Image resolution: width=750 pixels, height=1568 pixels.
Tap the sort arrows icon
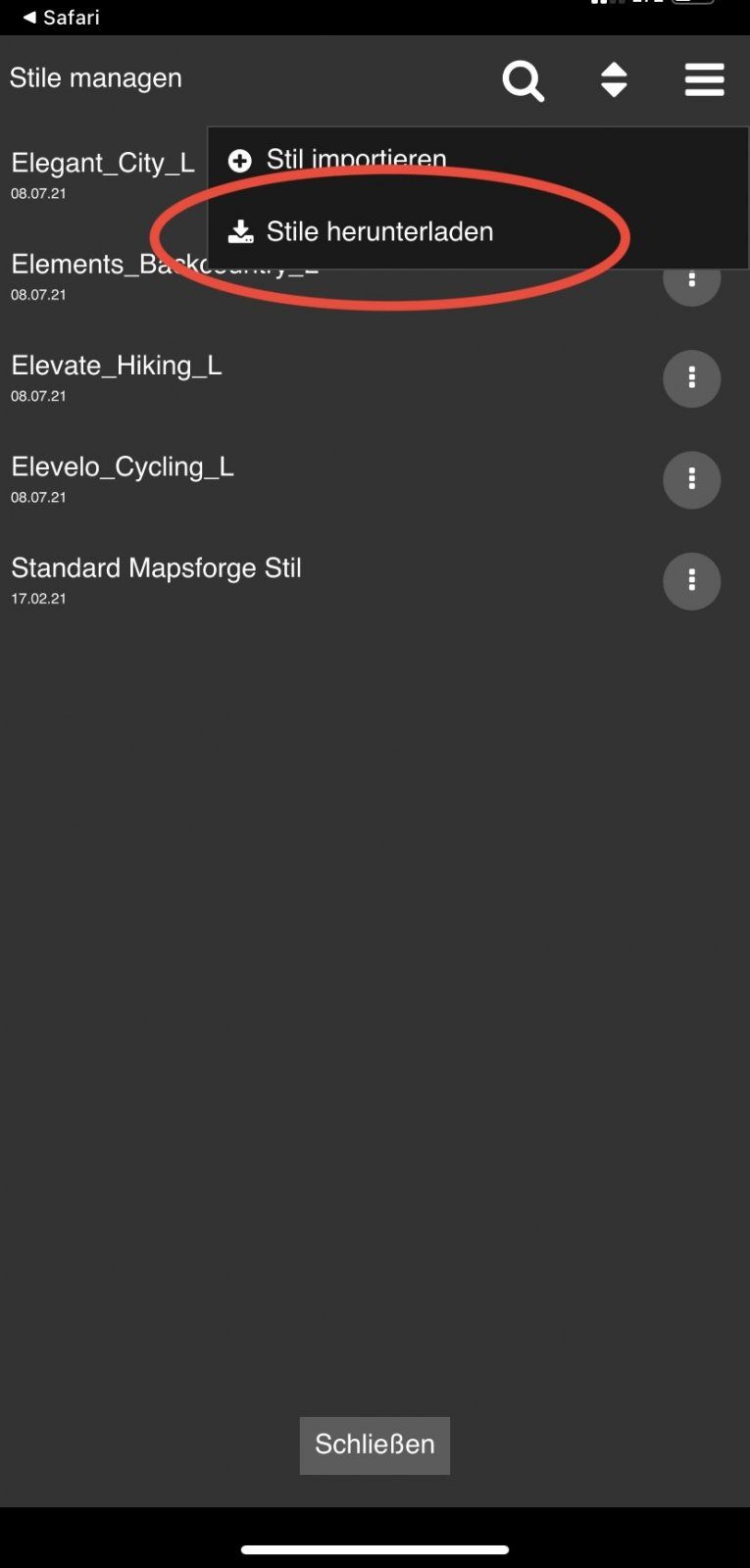(x=614, y=80)
